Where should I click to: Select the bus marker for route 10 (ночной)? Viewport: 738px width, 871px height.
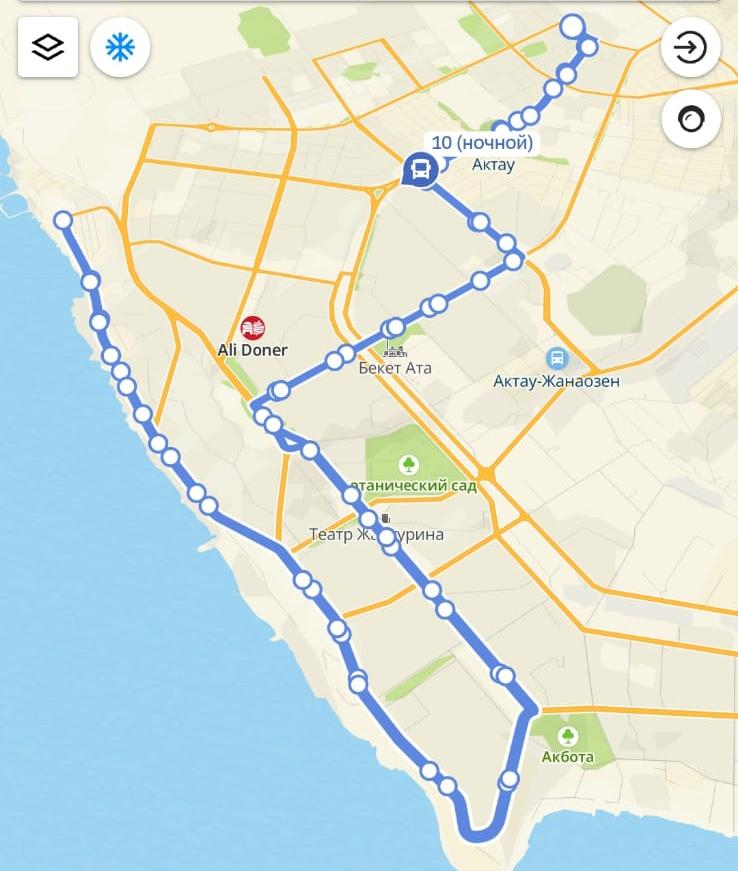click(x=420, y=169)
